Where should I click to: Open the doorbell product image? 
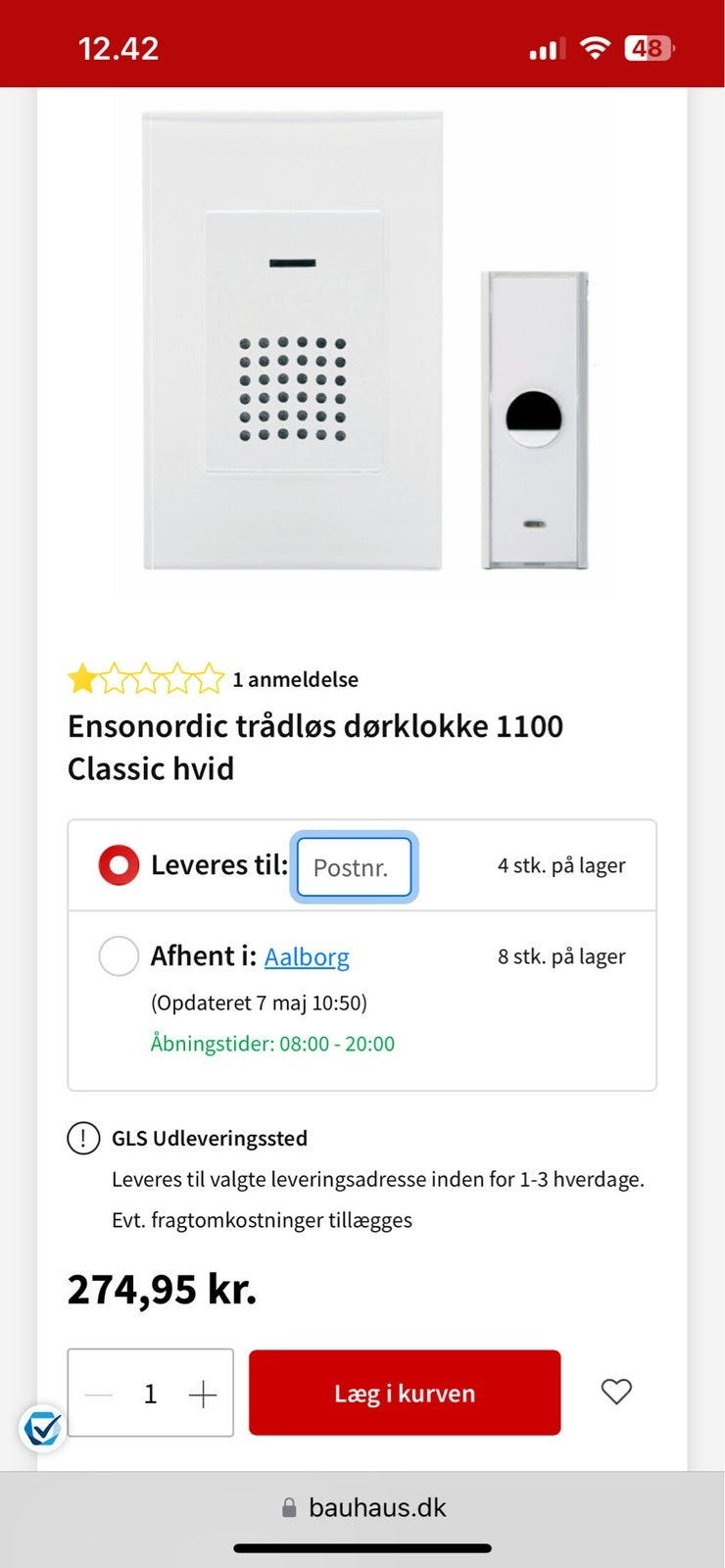point(362,341)
